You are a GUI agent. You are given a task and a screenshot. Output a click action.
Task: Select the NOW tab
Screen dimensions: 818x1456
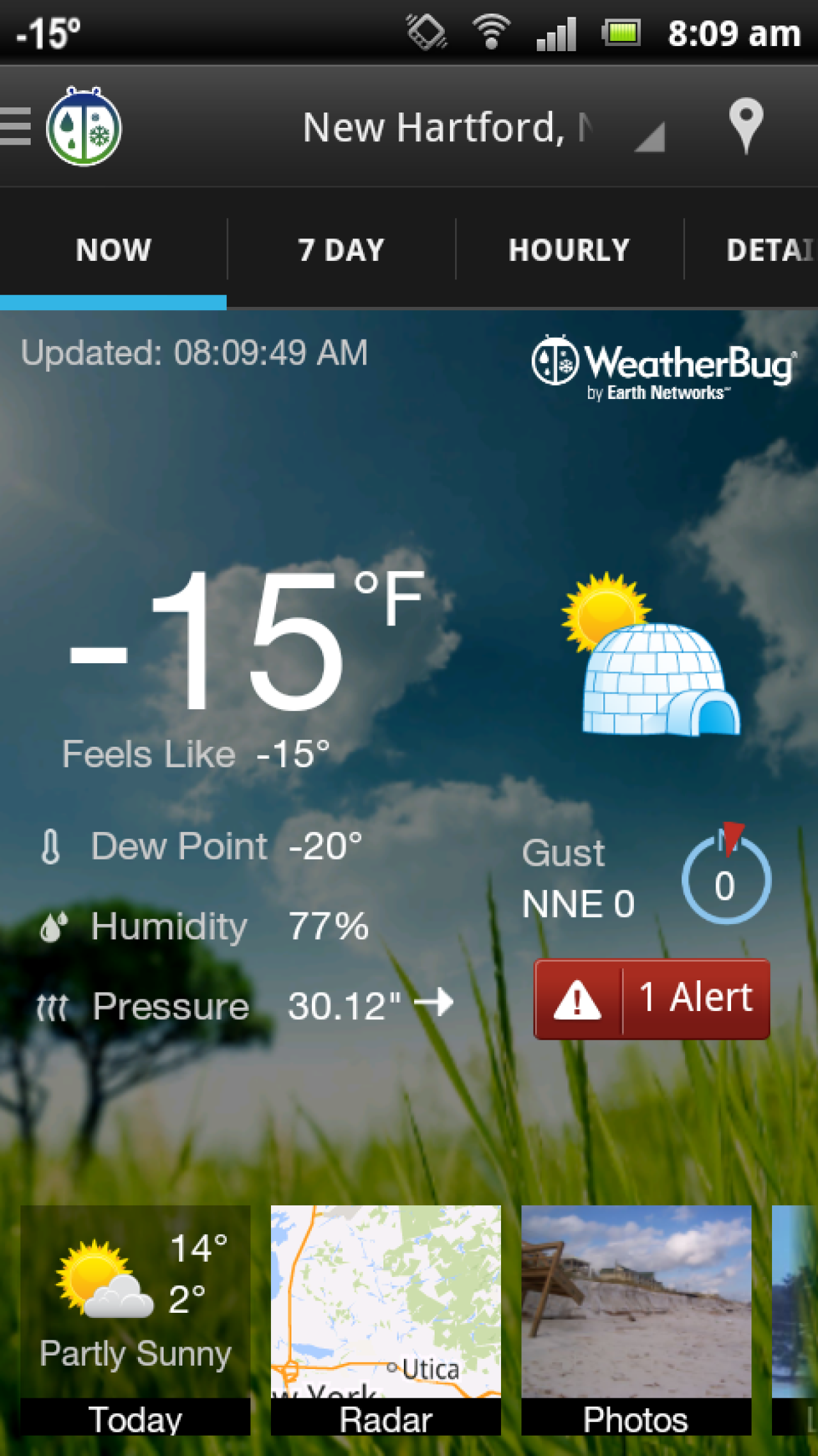coord(113,249)
